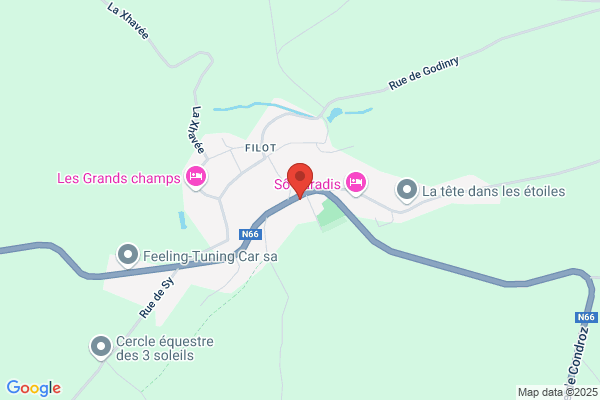
Task: Tap the red location pin on the map
Action: coord(300,180)
